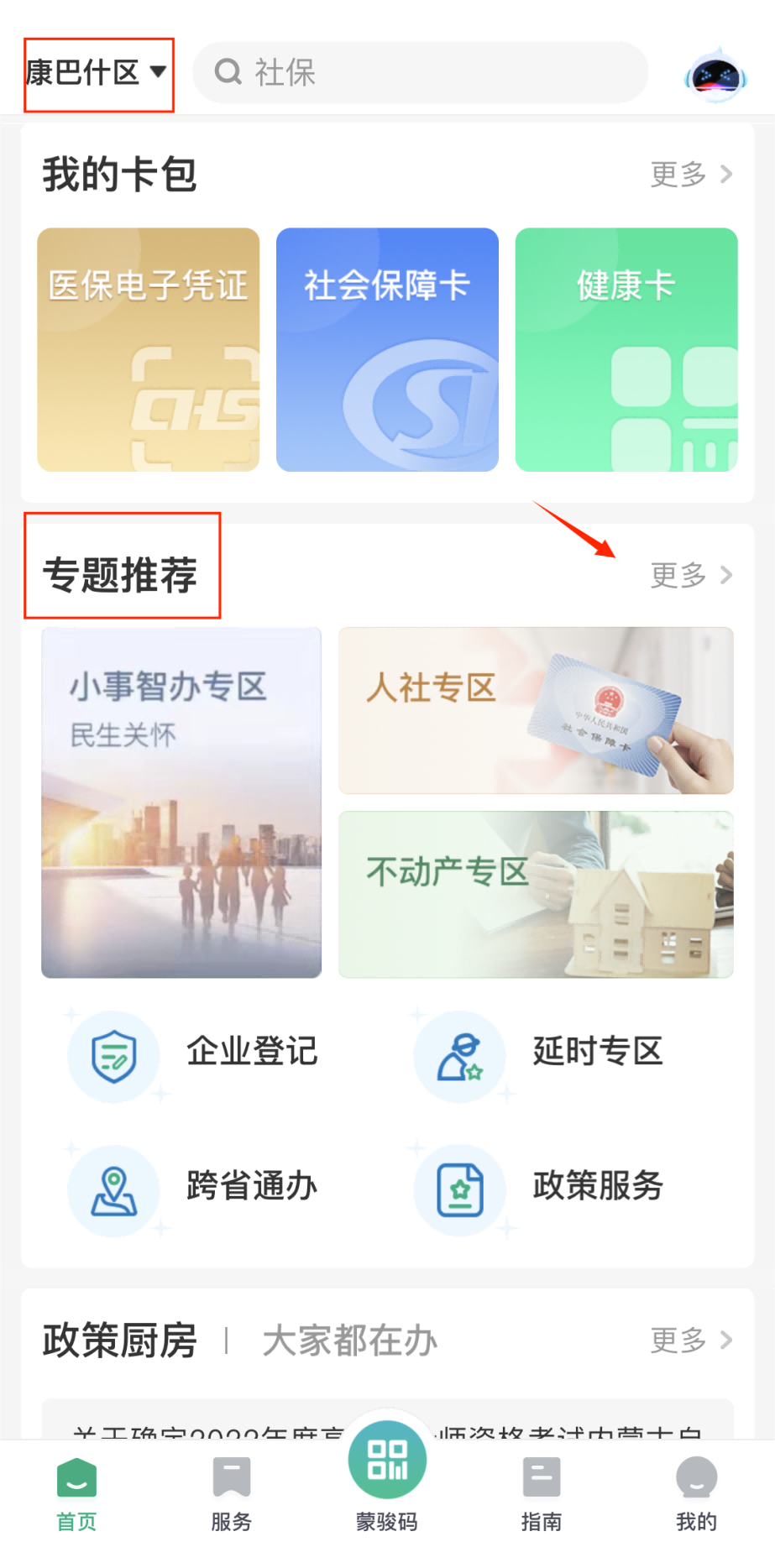Open 更多 next to 政策厨房
Image resolution: width=775 pixels, height=1568 pixels.
pos(691,1341)
